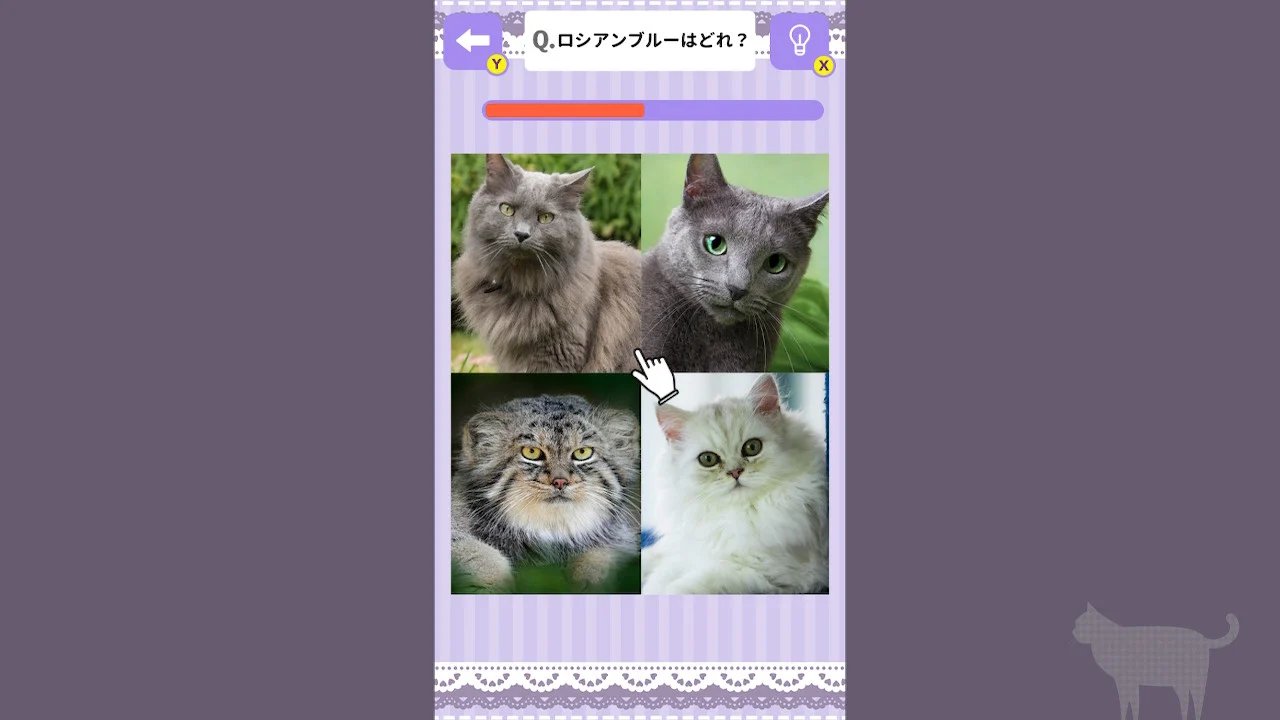1280x720 pixels.
Task: Go back using the arrow button
Action: pyautogui.click(x=472, y=41)
